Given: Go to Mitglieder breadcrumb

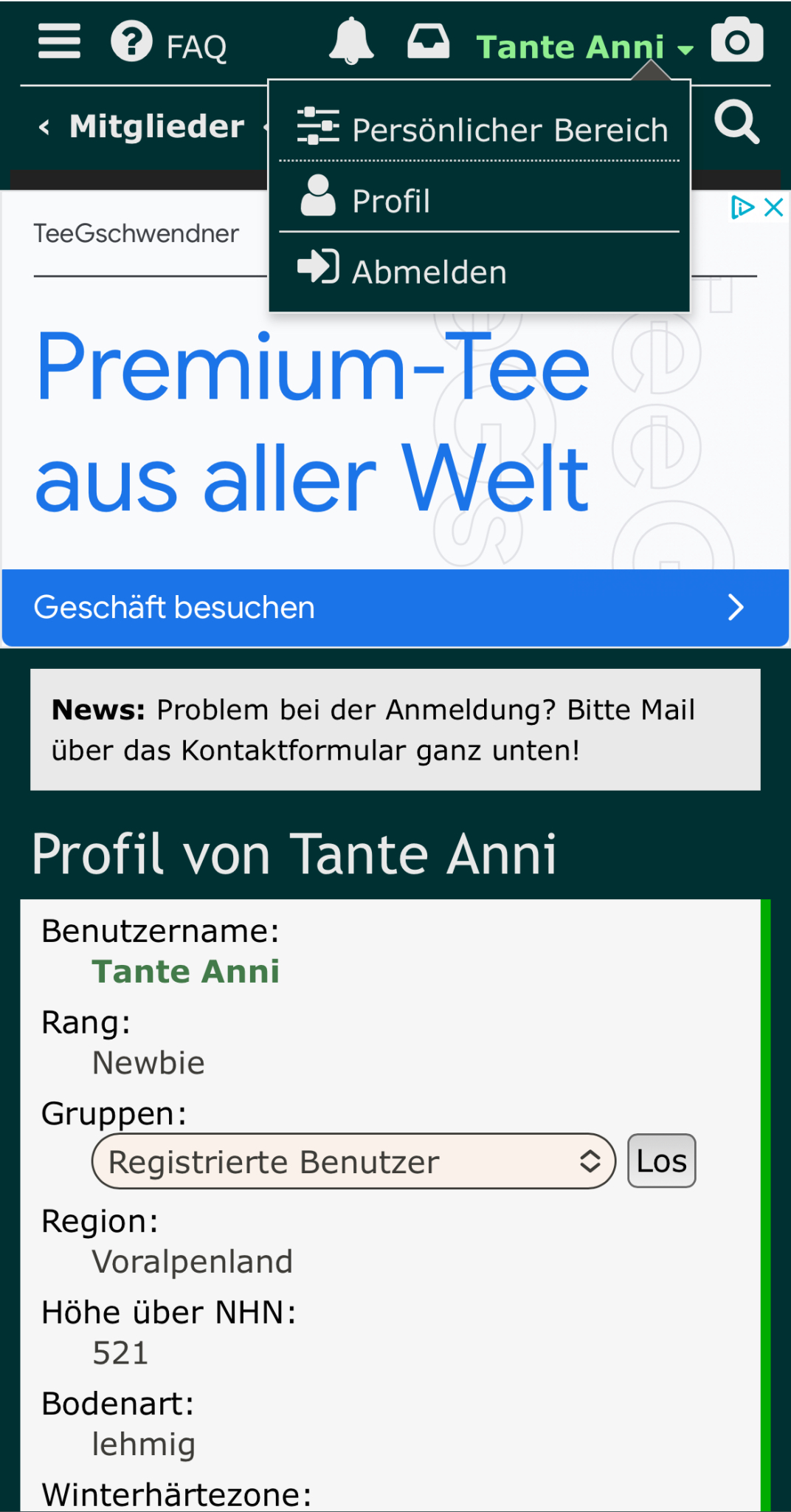Looking at the screenshot, I should (x=156, y=127).
